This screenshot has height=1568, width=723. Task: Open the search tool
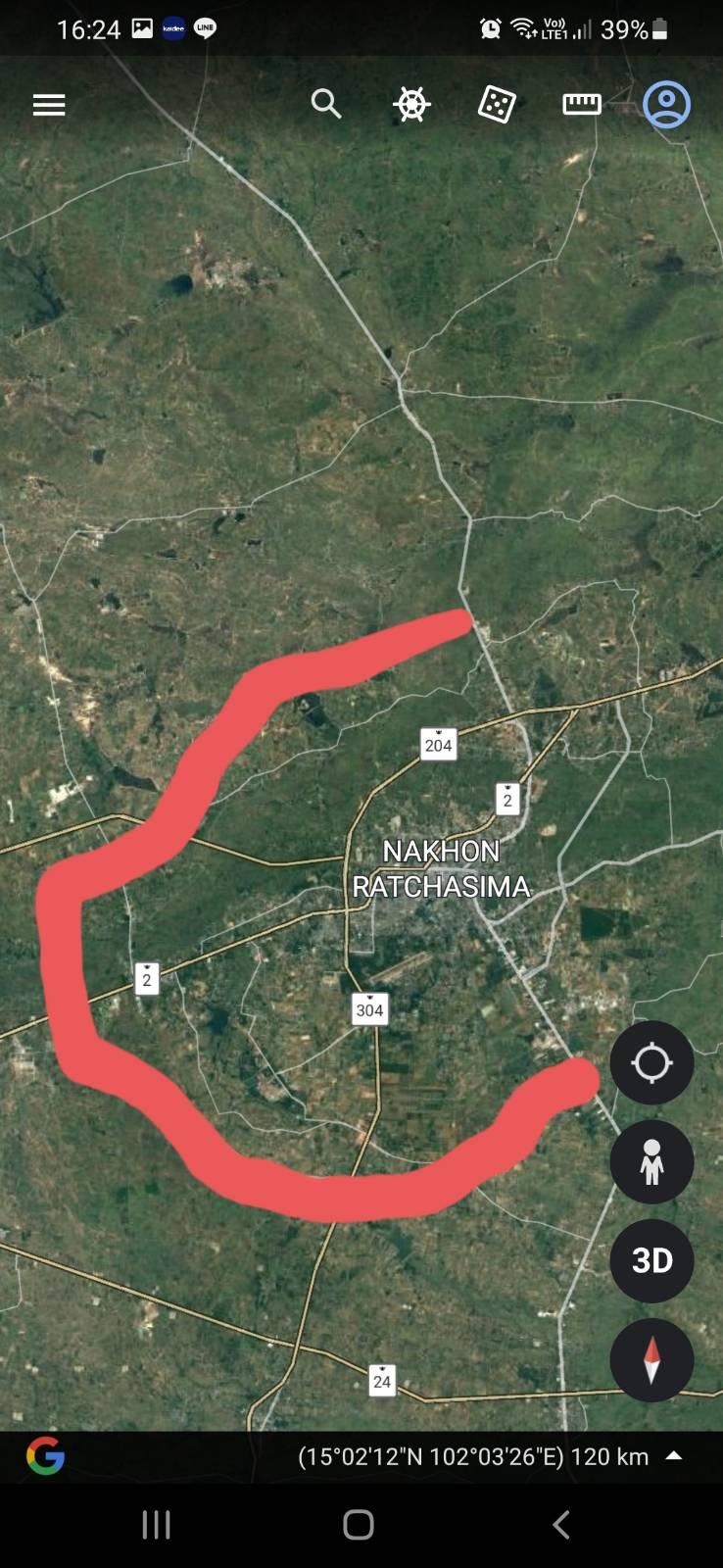pyautogui.click(x=326, y=104)
